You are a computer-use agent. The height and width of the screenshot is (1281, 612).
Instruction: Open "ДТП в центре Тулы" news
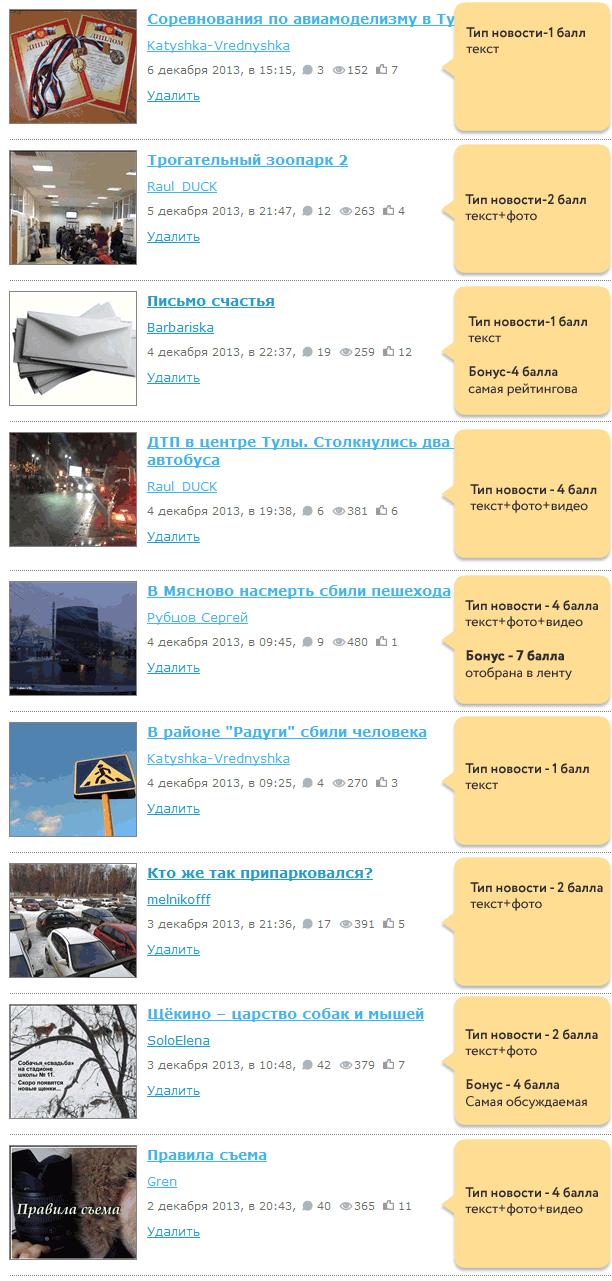[299, 451]
